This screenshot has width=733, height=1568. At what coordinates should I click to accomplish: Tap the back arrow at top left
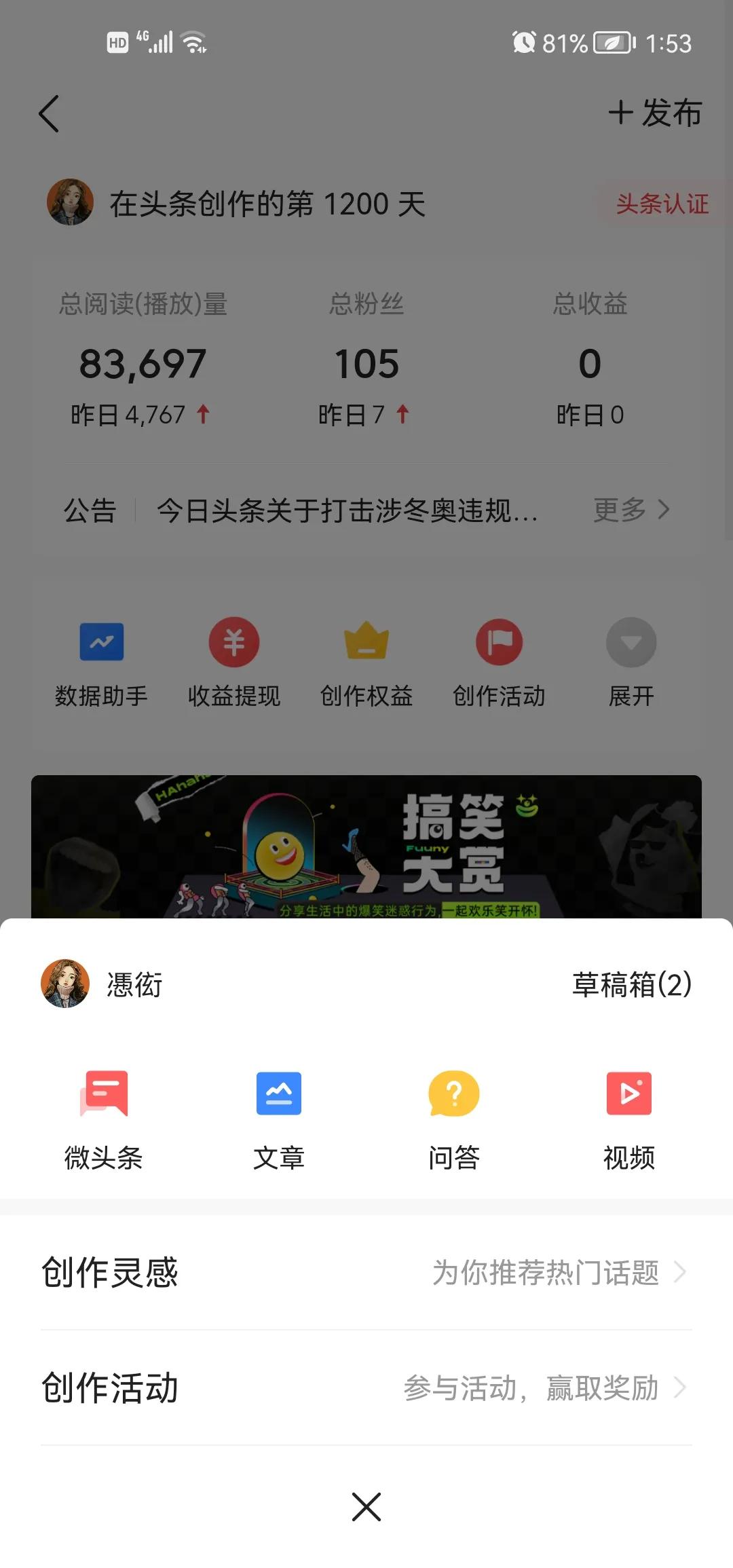tap(49, 114)
